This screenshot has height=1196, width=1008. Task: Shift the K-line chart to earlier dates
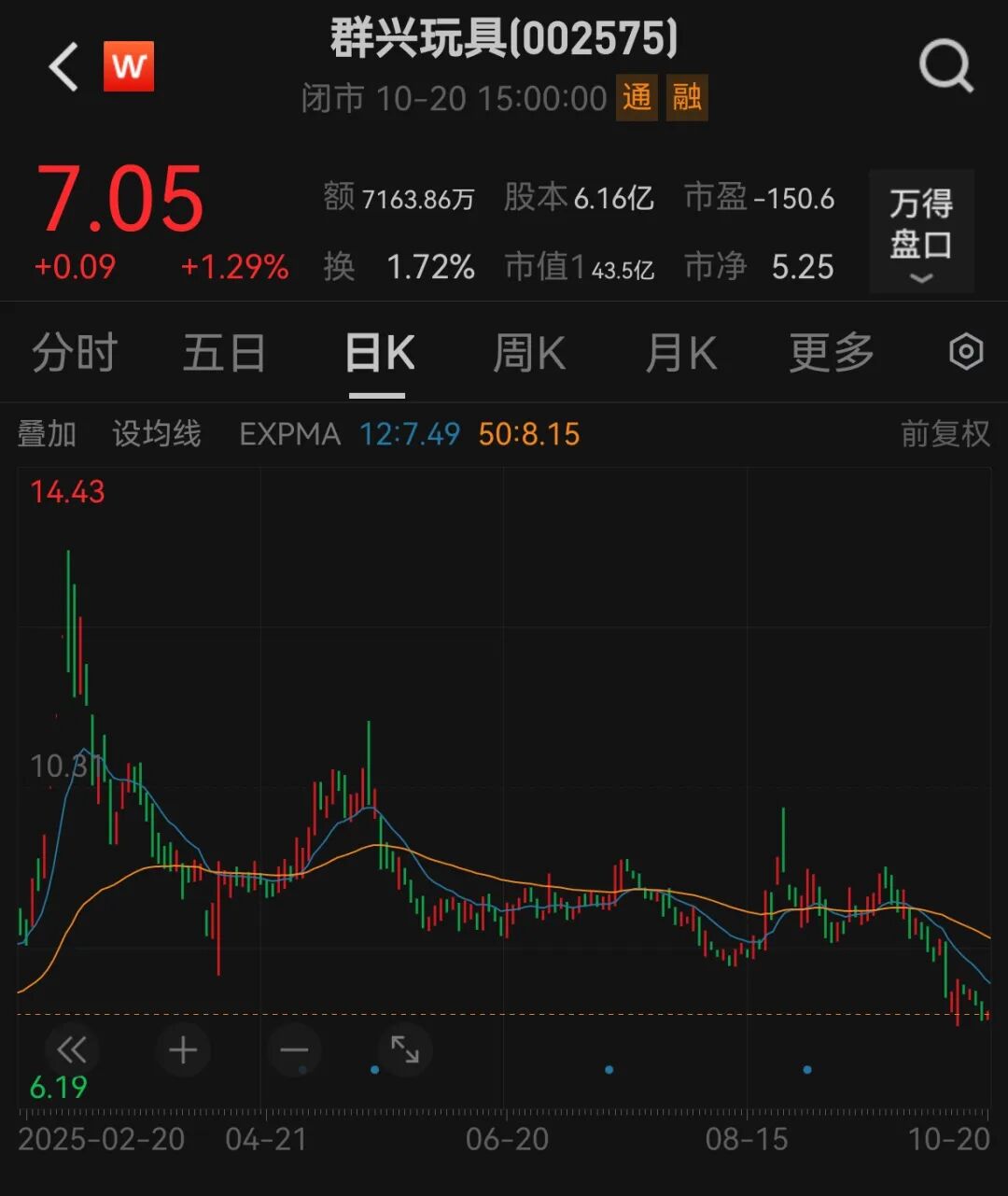click(71, 1050)
